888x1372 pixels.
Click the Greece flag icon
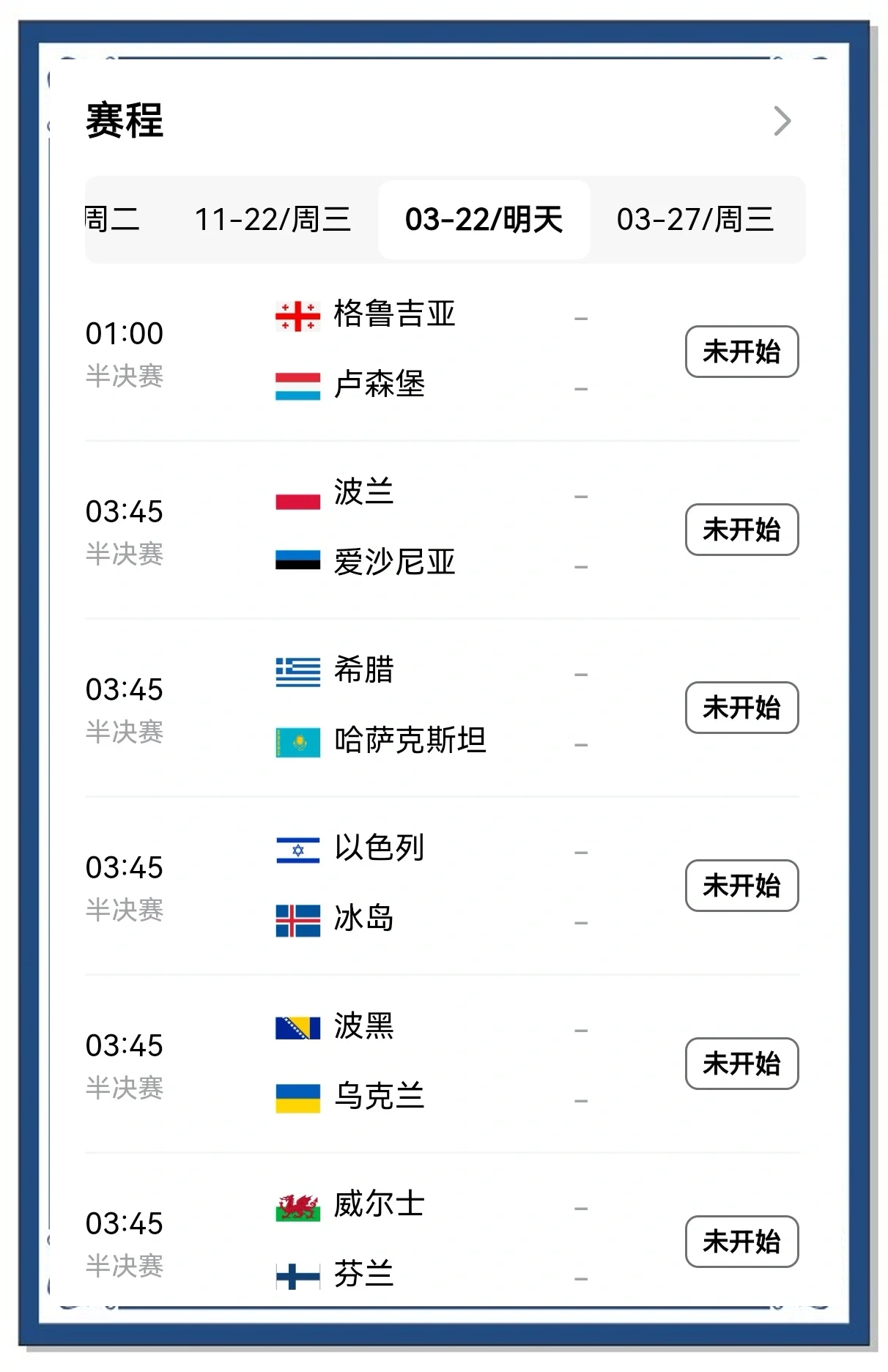[297, 673]
